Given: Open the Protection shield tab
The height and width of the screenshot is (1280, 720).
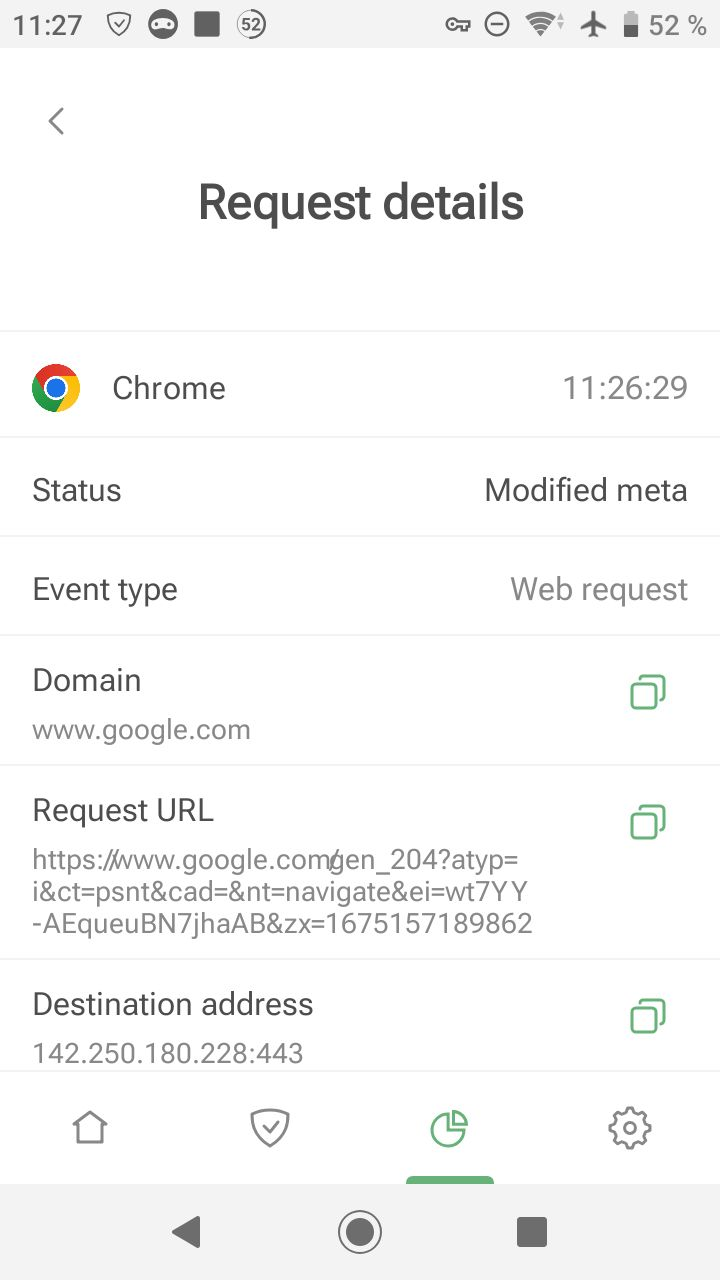Looking at the screenshot, I should (269, 1128).
